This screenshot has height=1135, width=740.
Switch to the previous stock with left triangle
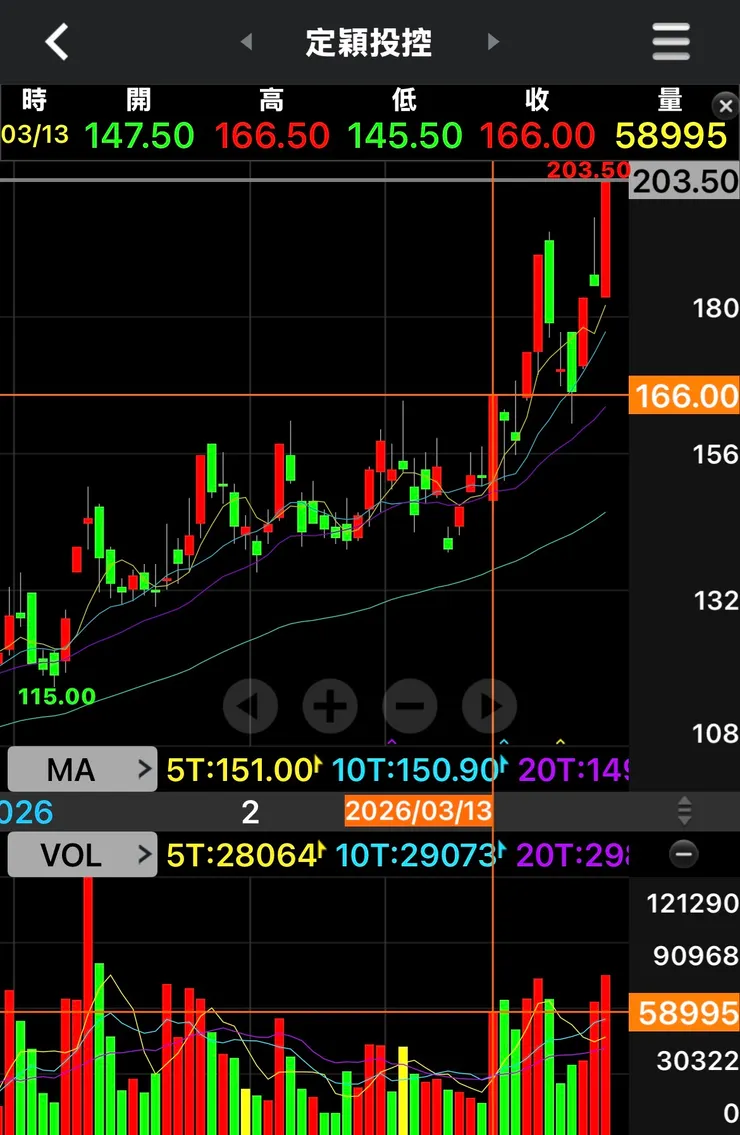pos(246,42)
